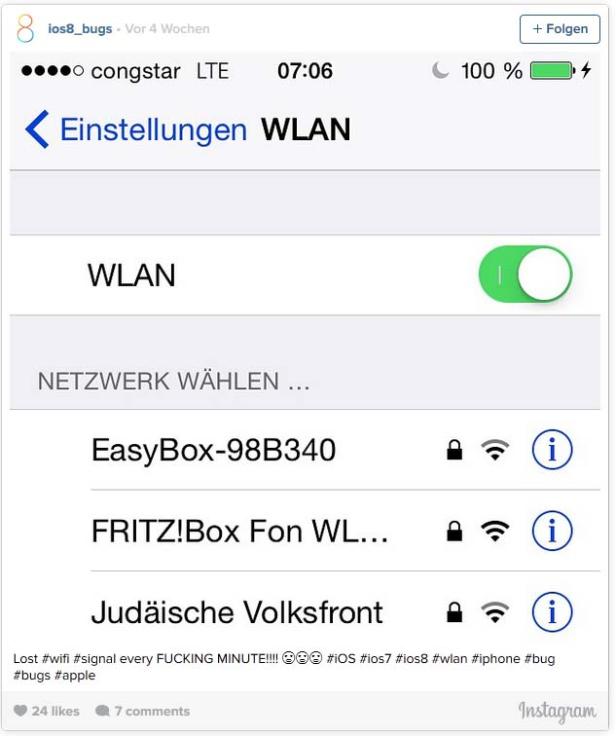Image resolution: width=616 pixels, height=736 pixels.
Task: Open the ios8_bugs profile
Action: [80, 29]
